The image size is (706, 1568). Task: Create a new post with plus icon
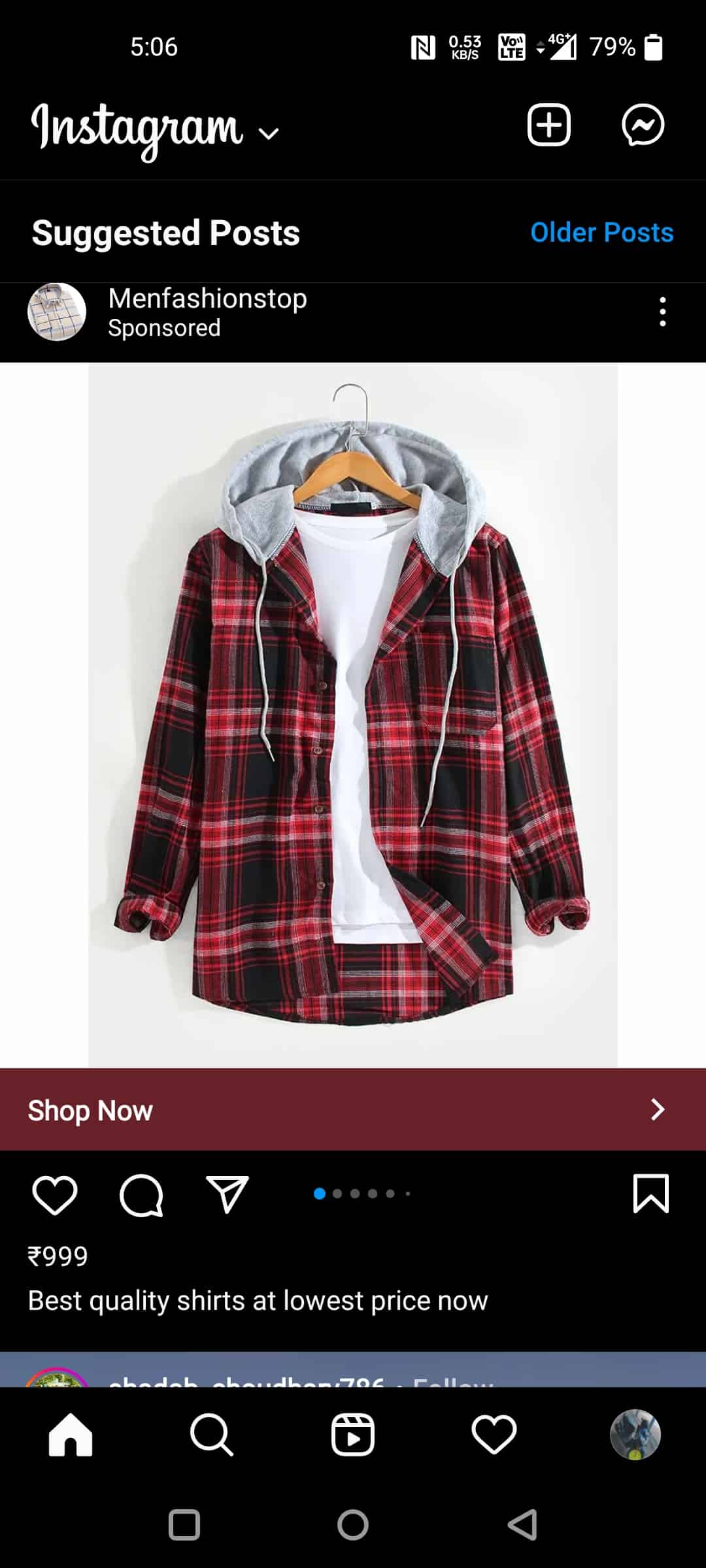pos(548,124)
